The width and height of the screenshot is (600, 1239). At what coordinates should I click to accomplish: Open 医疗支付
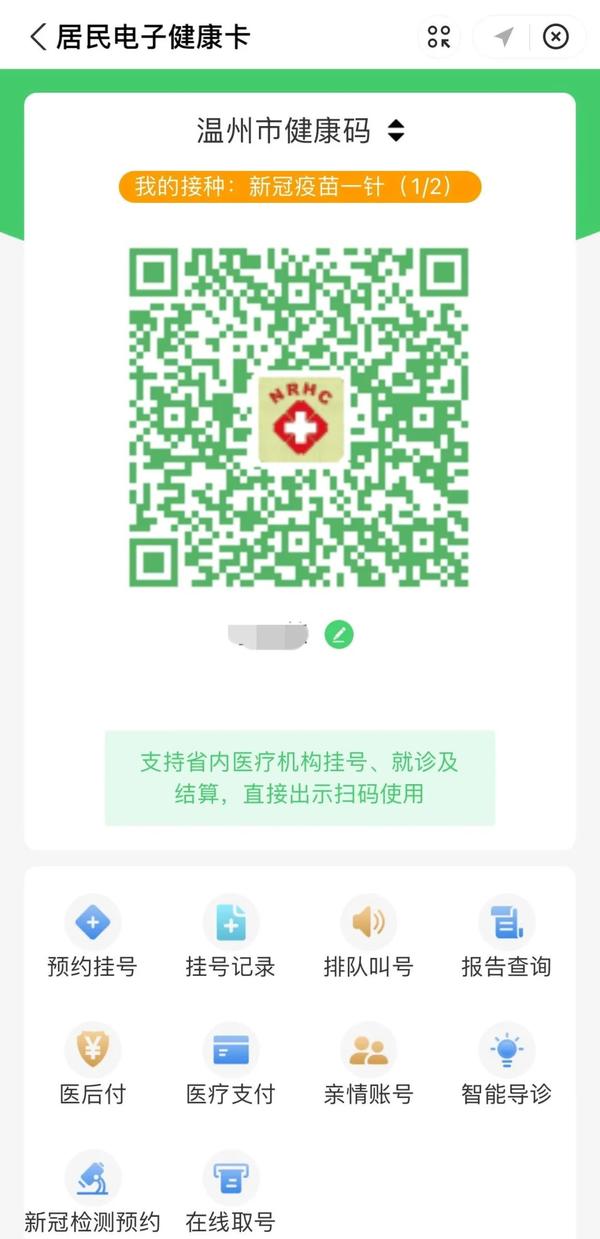[230, 1064]
